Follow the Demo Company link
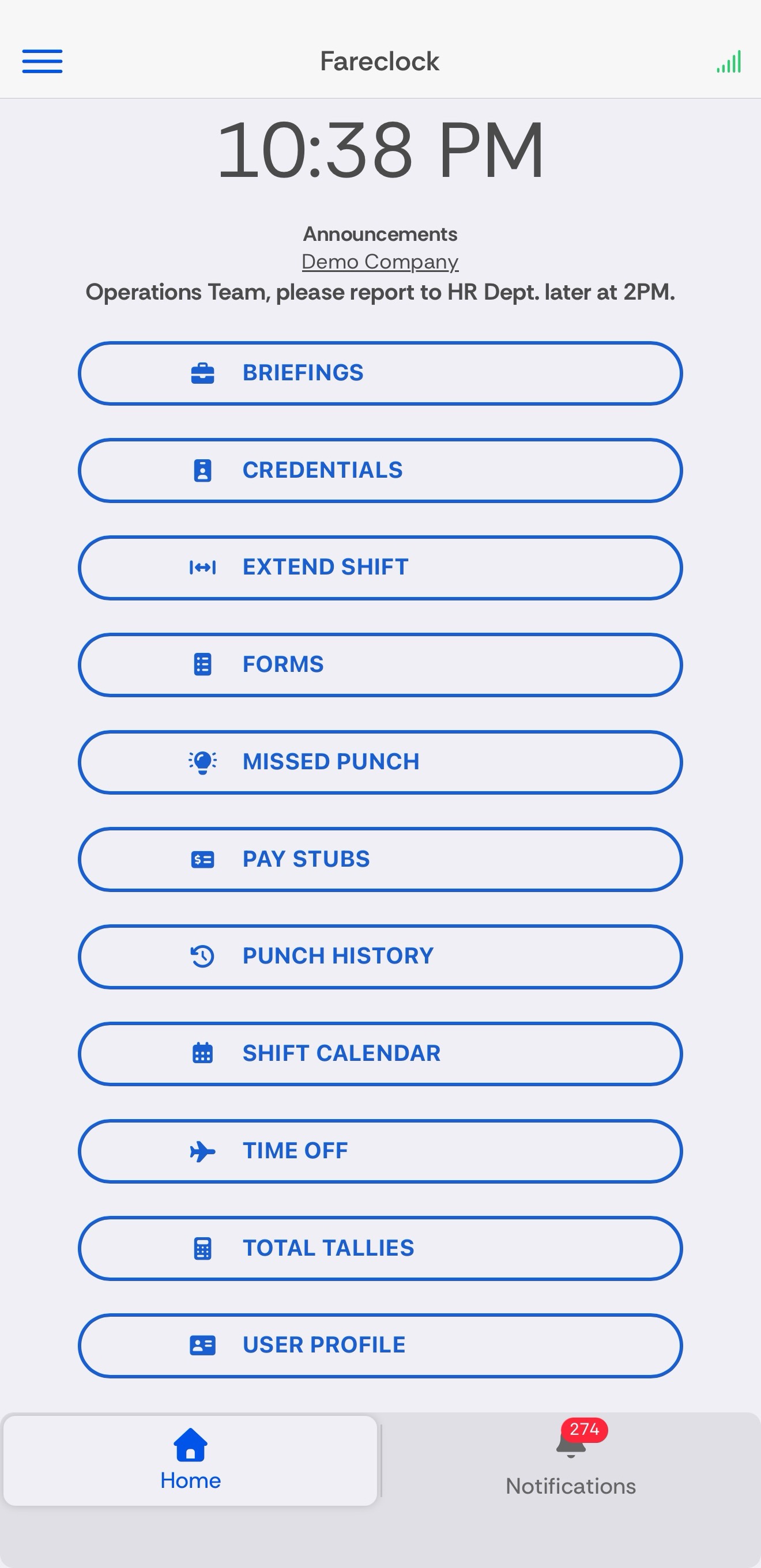 pyautogui.click(x=380, y=262)
